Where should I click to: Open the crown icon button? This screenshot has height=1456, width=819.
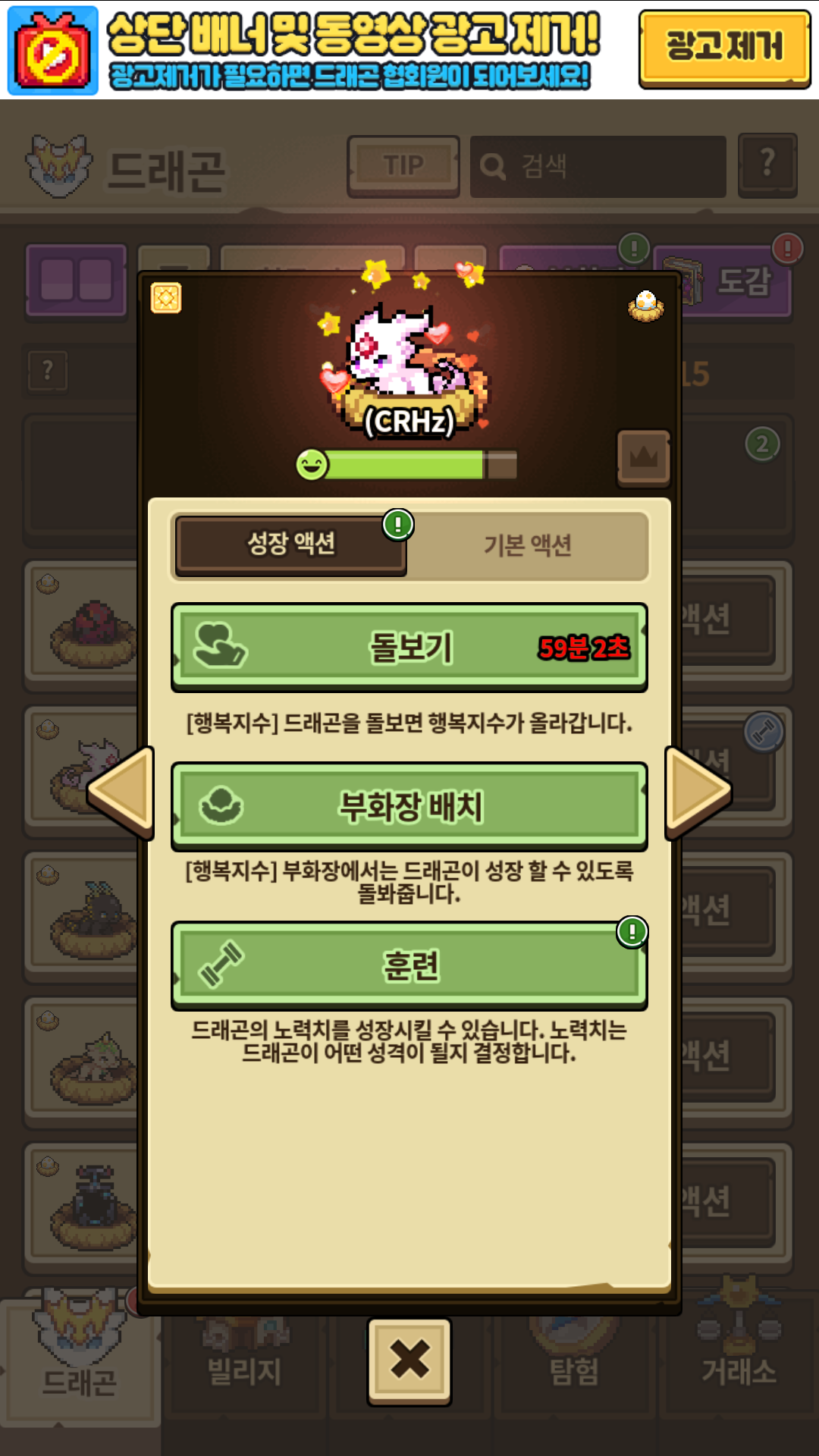tap(644, 457)
